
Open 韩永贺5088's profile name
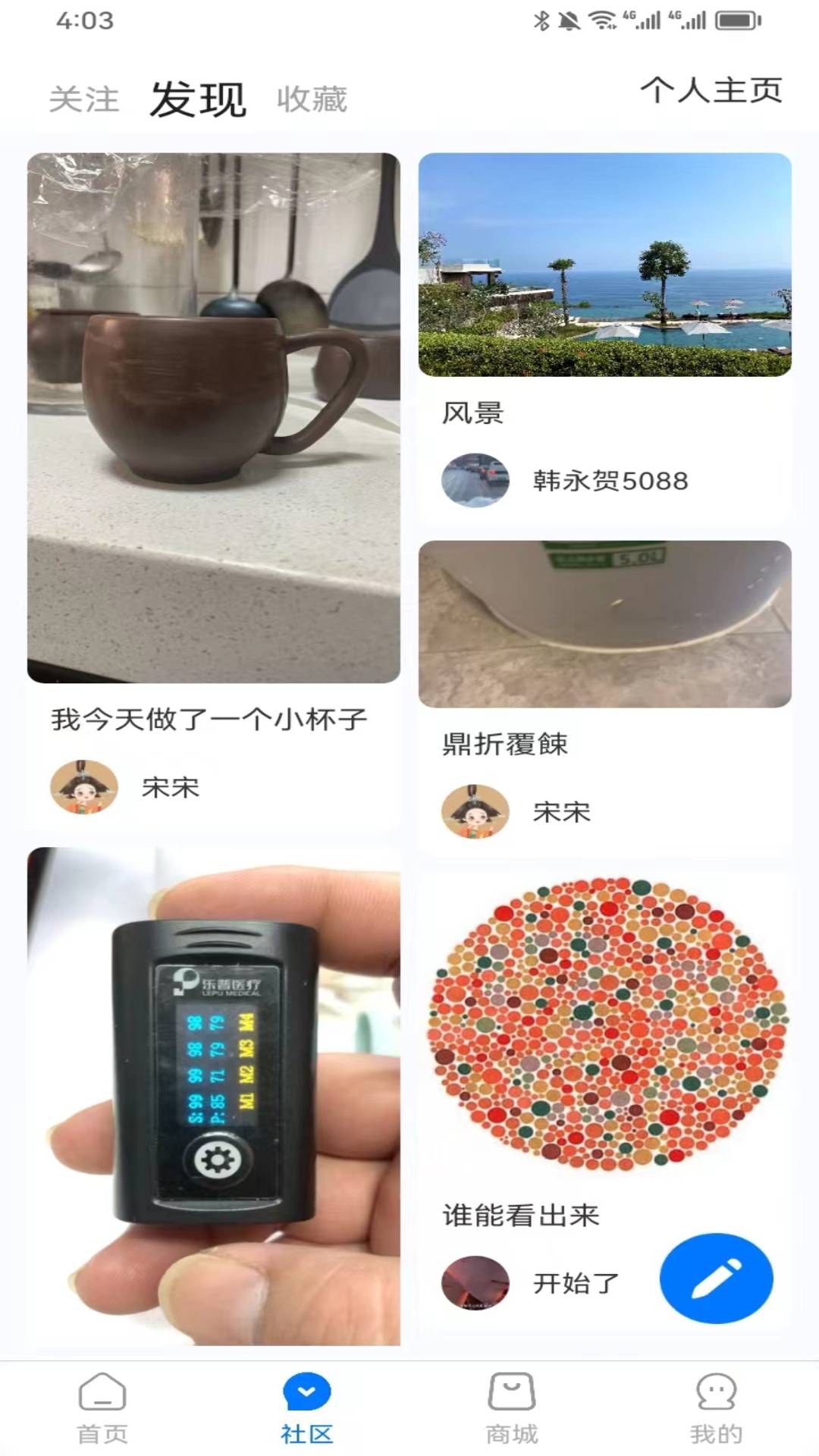pos(609,479)
